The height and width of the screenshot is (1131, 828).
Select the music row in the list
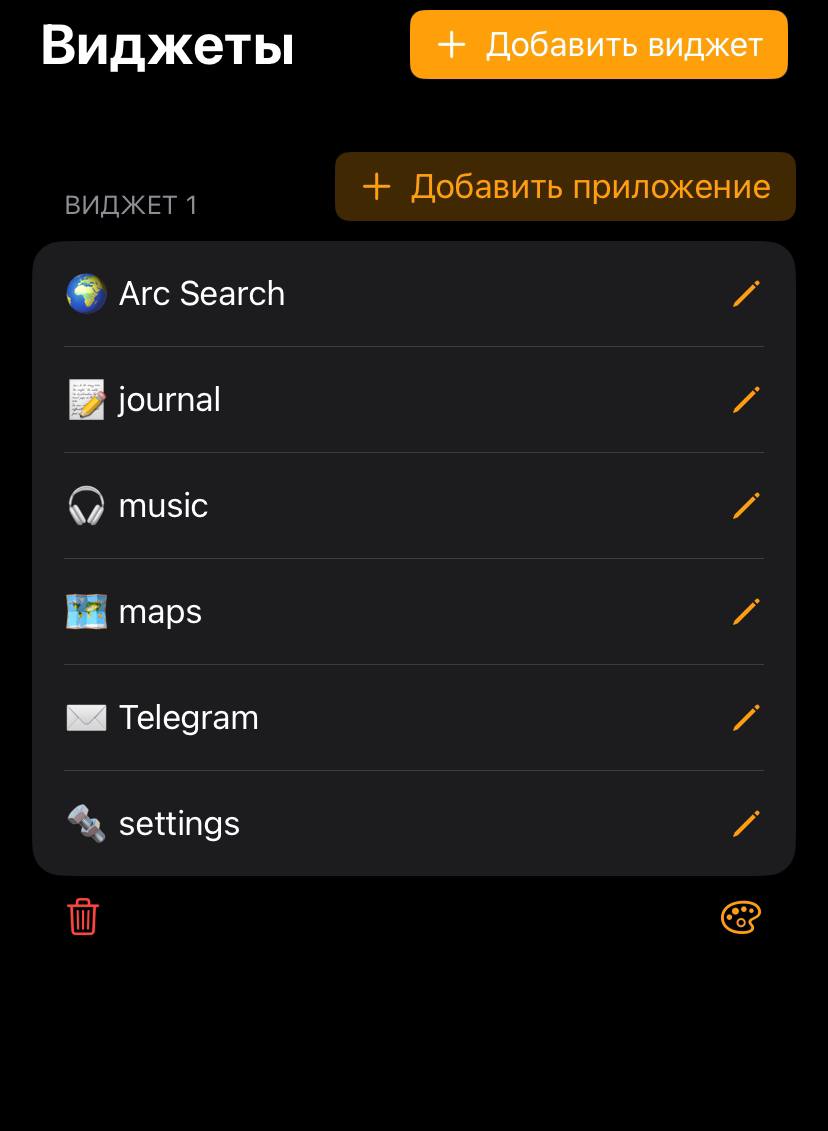[x=400, y=505]
